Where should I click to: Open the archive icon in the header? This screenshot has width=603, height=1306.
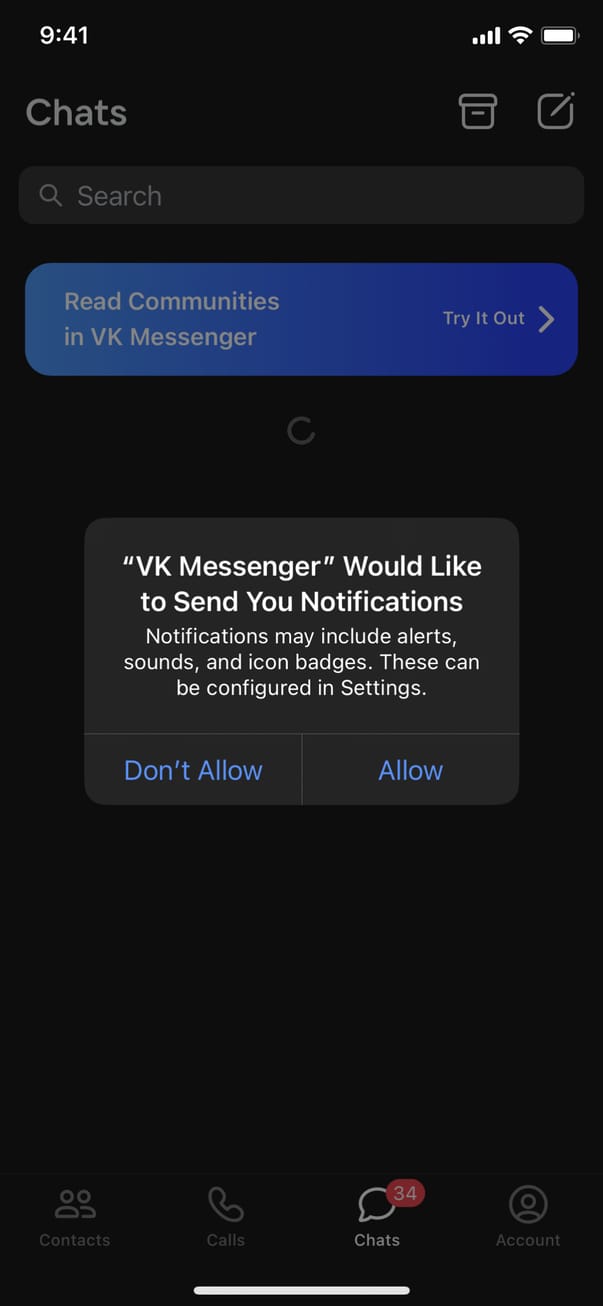coord(477,111)
